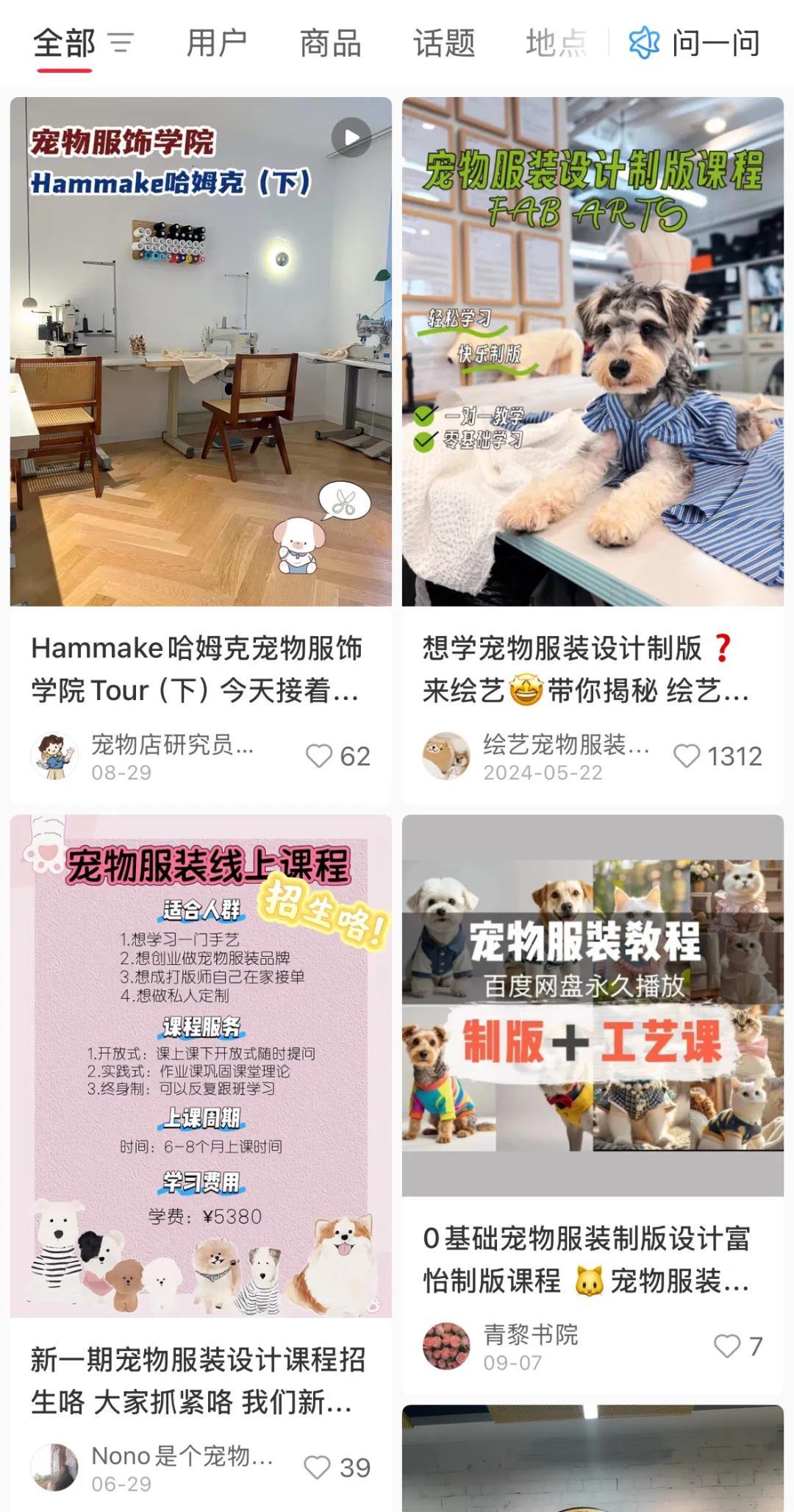Switch to the 地点 tab

(556, 43)
